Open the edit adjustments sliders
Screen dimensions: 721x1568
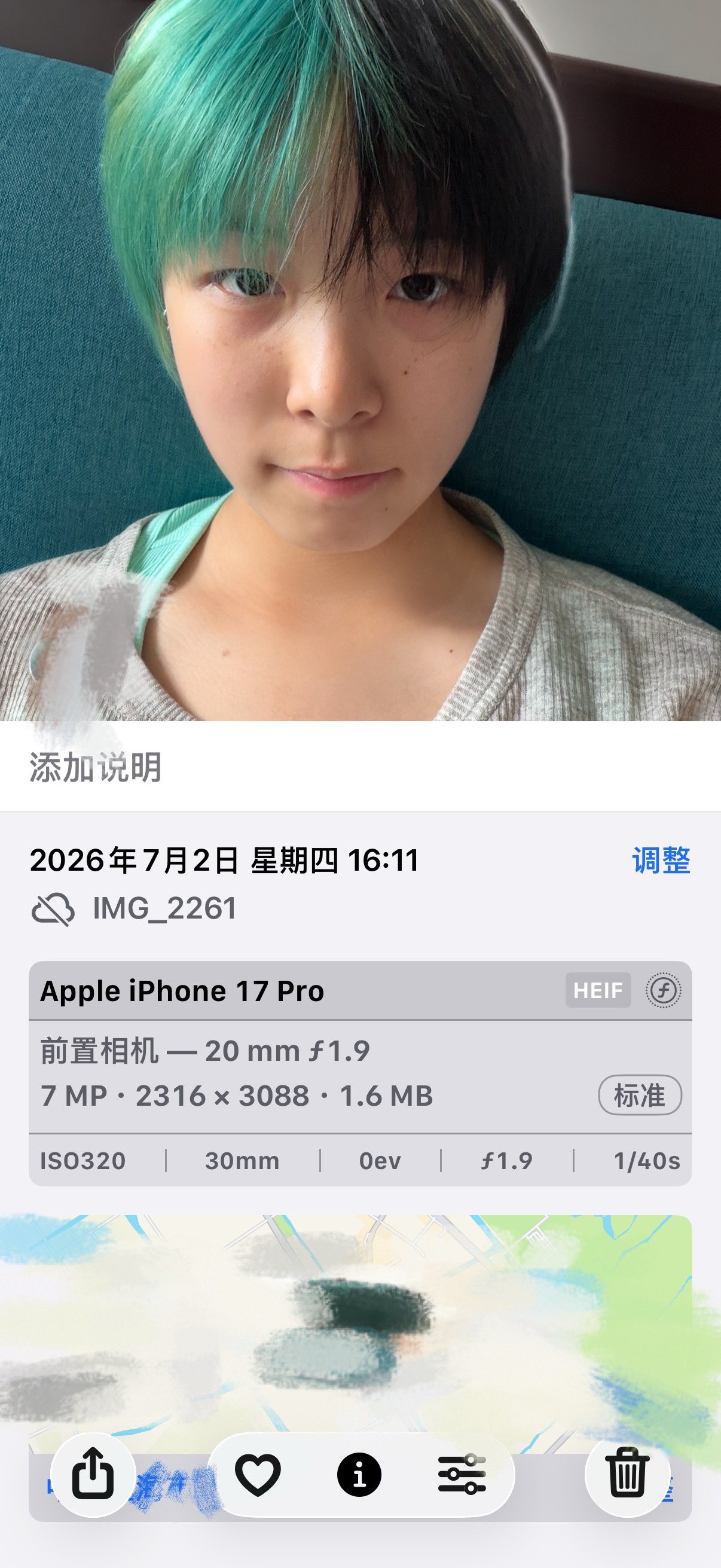click(x=462, y=1474)
